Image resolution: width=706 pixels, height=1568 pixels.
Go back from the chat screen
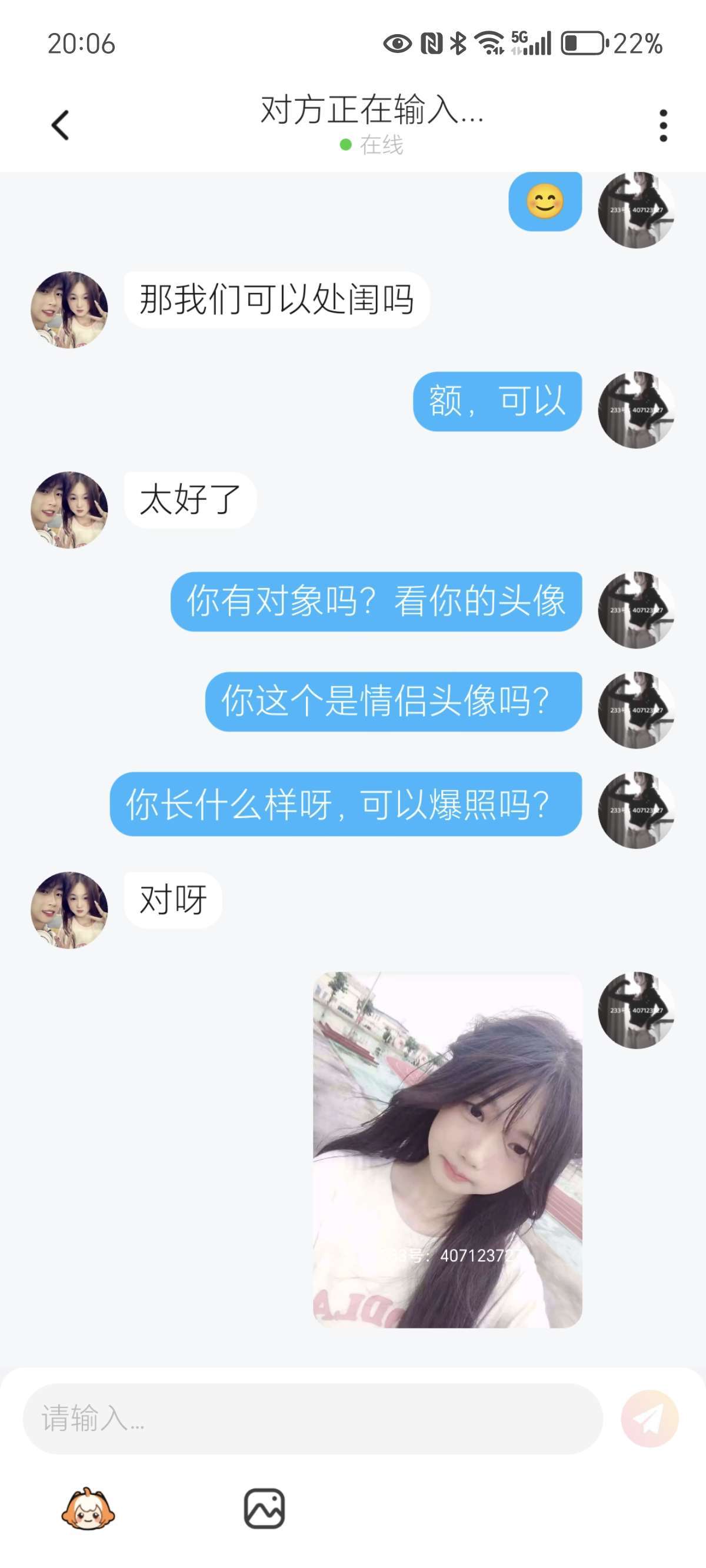click(x=60, y=125)
